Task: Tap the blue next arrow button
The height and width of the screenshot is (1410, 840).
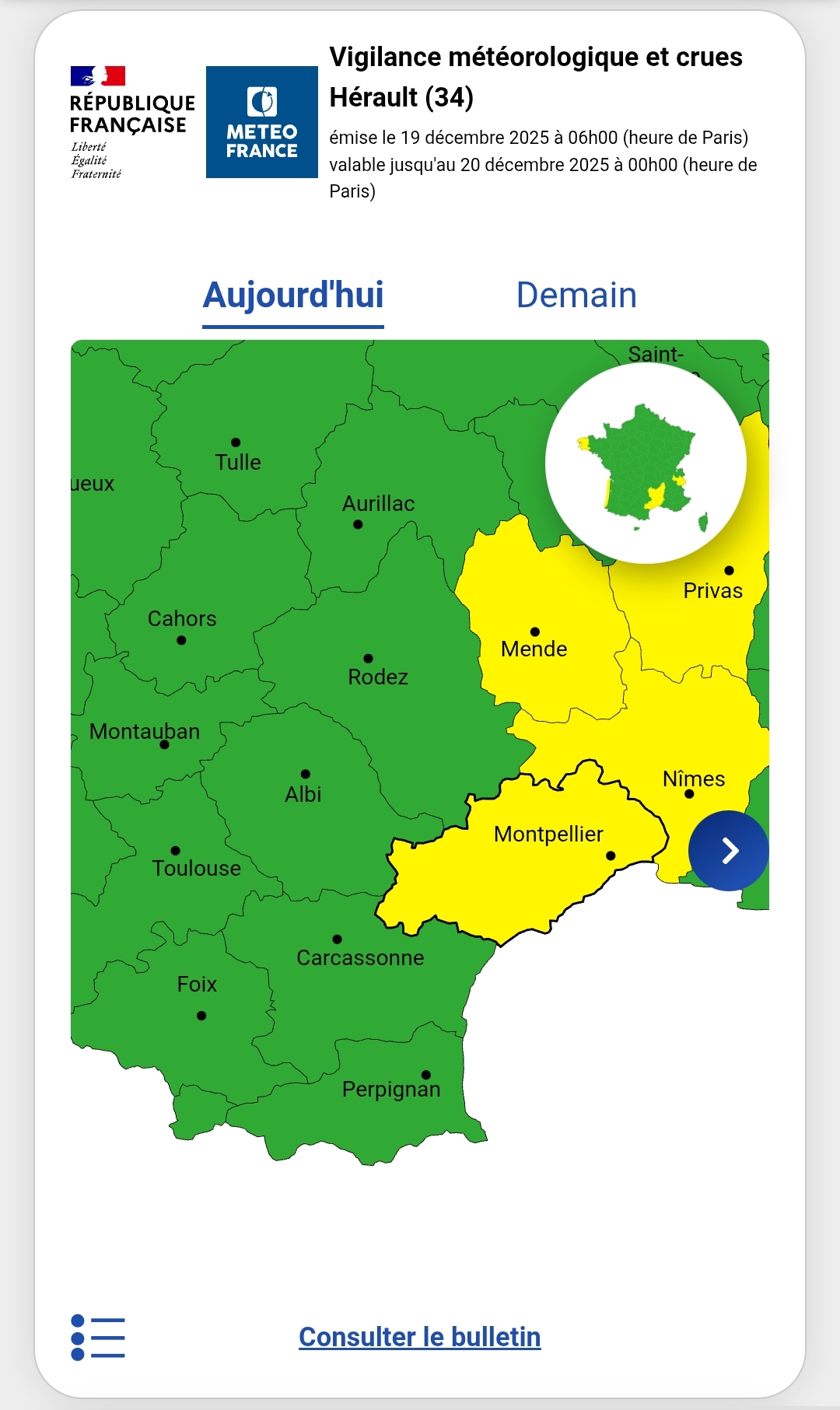Action: [x=728, y=851]
